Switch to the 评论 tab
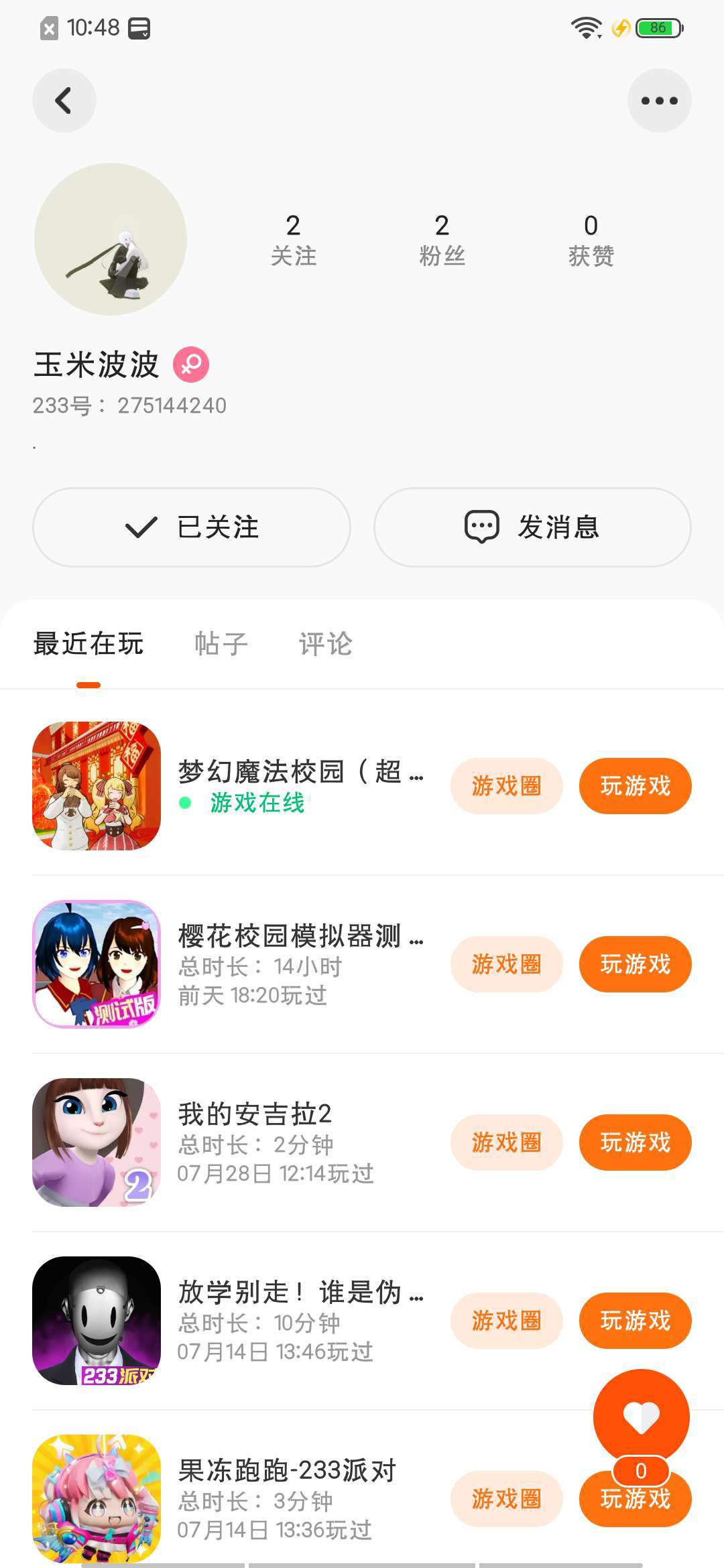The image size is (724, 1568). [325, 644]
